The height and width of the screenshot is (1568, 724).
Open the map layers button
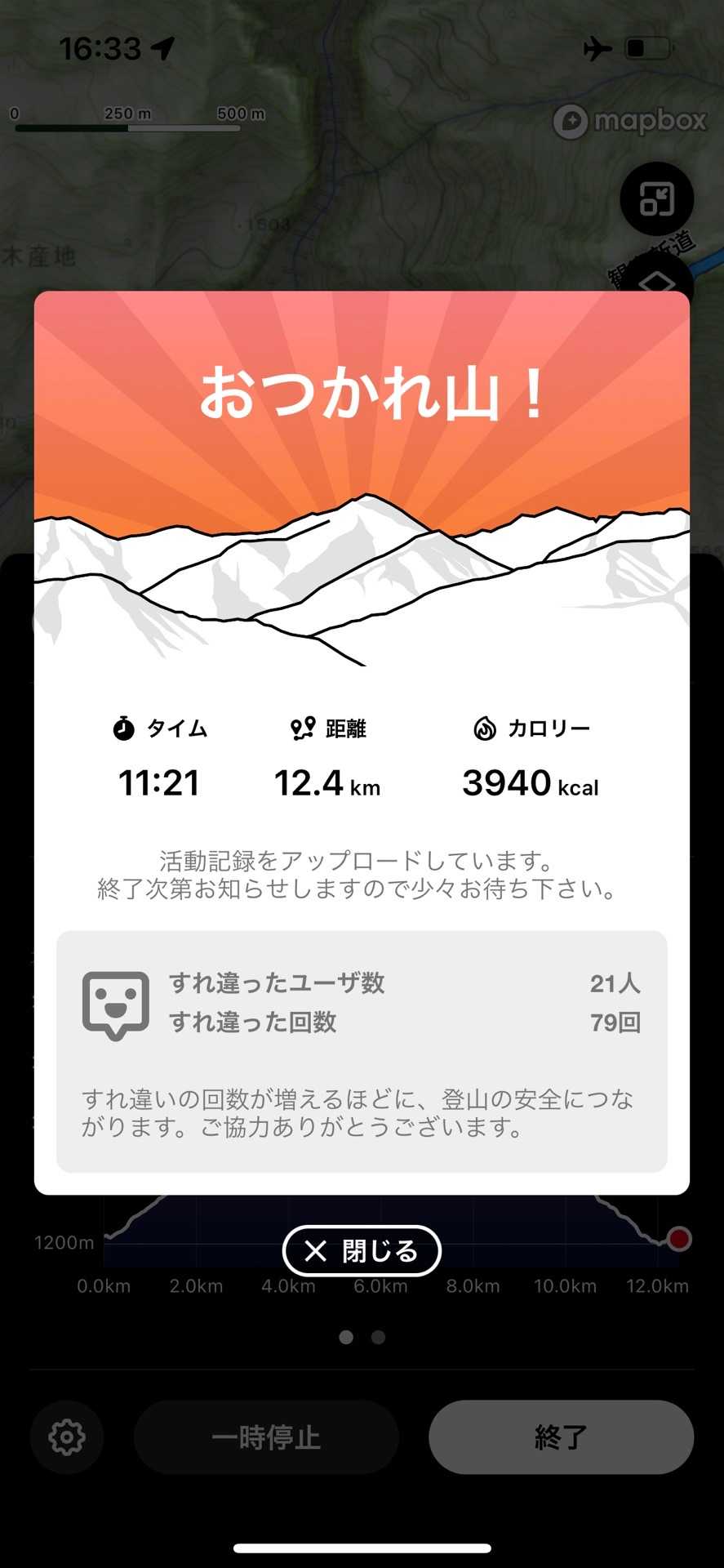click(x=658, y=279)
